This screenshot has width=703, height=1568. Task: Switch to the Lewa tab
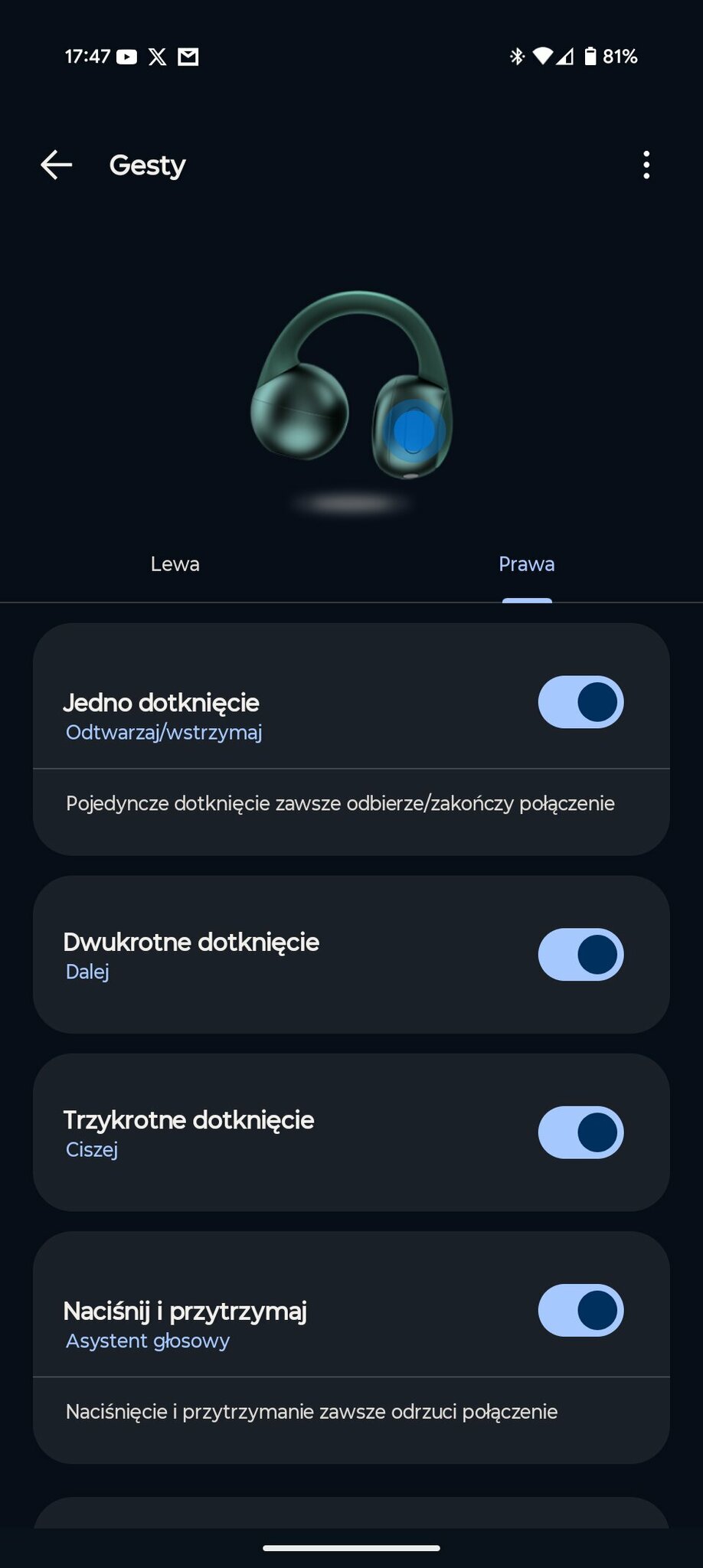175,564
